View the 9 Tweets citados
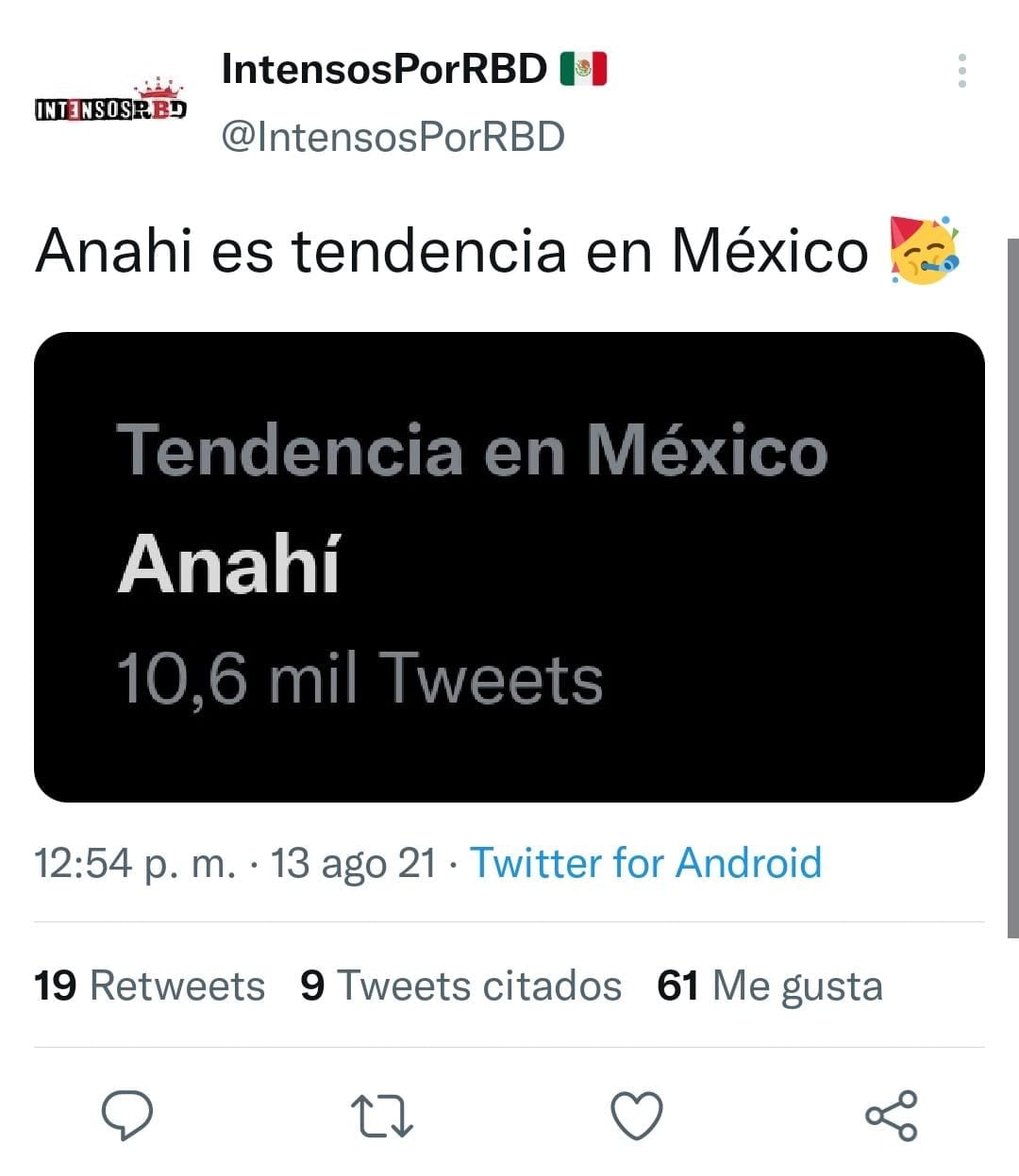The image size is (1019, 1176). pyautogui.click(x=460, y=986)
